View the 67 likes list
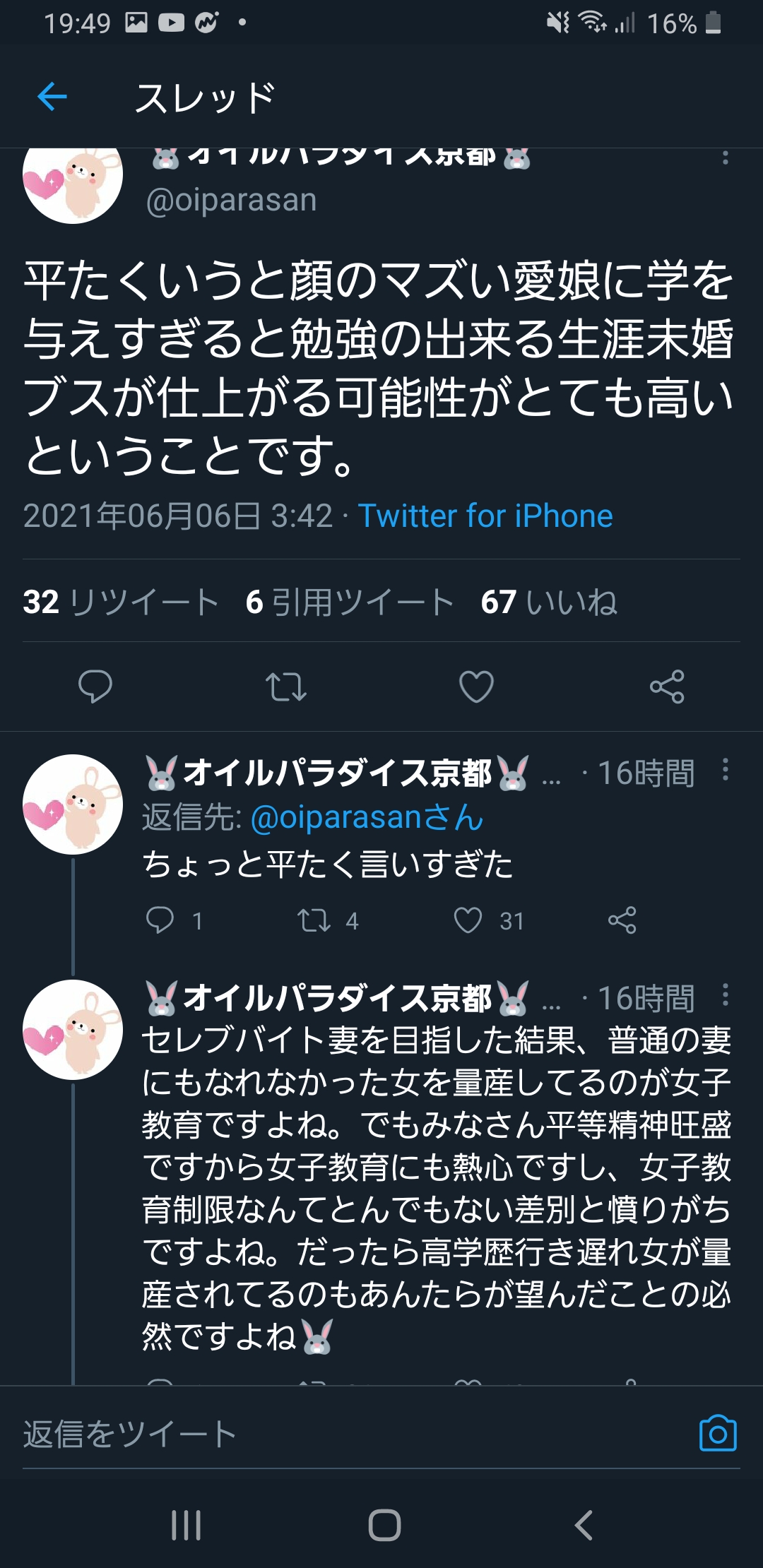 pos(548,602)
